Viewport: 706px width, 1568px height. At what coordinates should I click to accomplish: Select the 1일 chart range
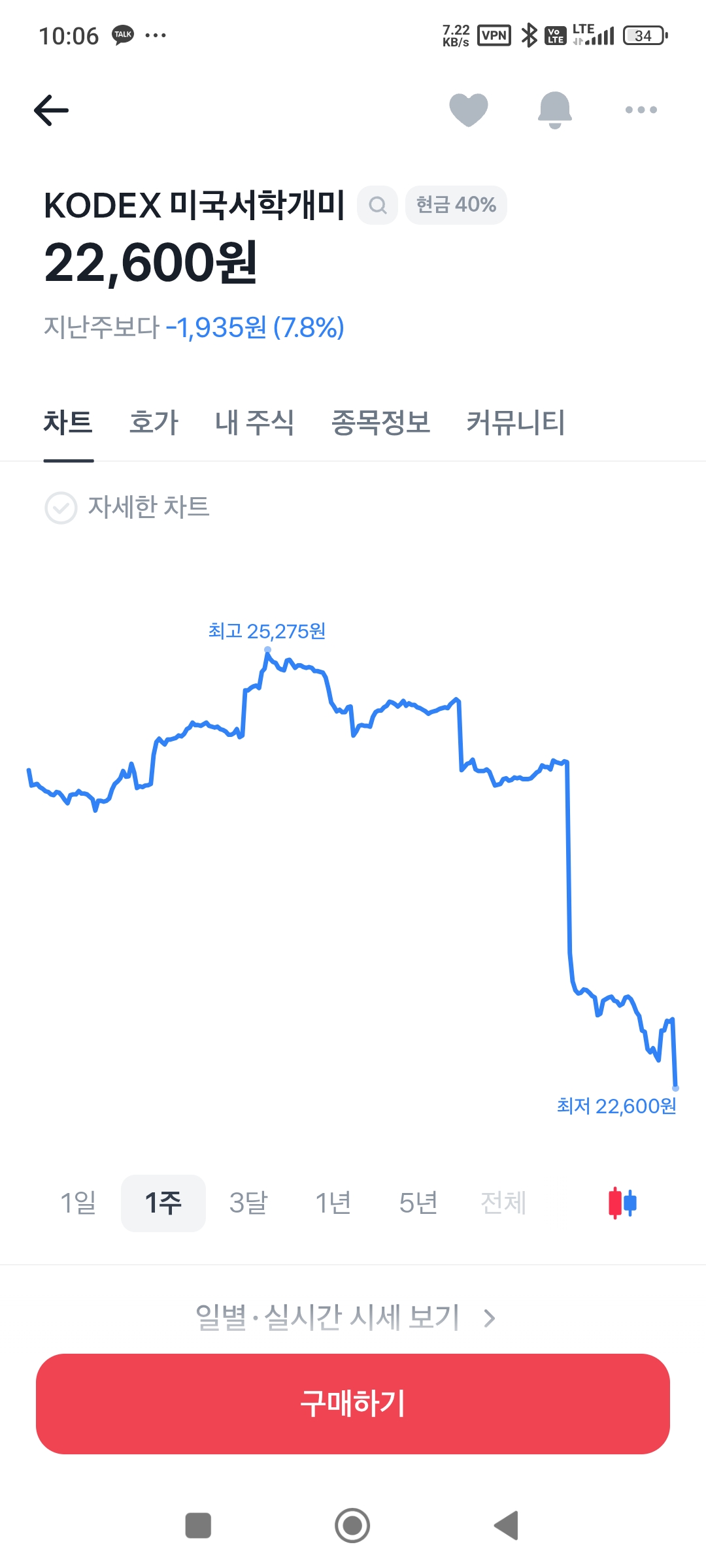click(78, 1203)
